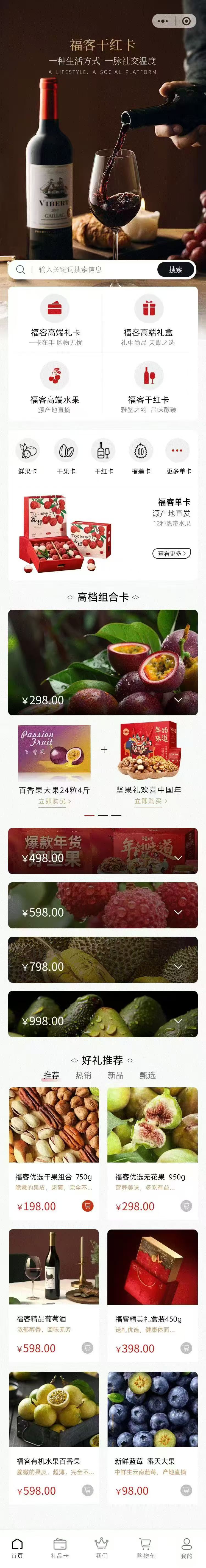Tap the keyword search input field

[91, 269]
